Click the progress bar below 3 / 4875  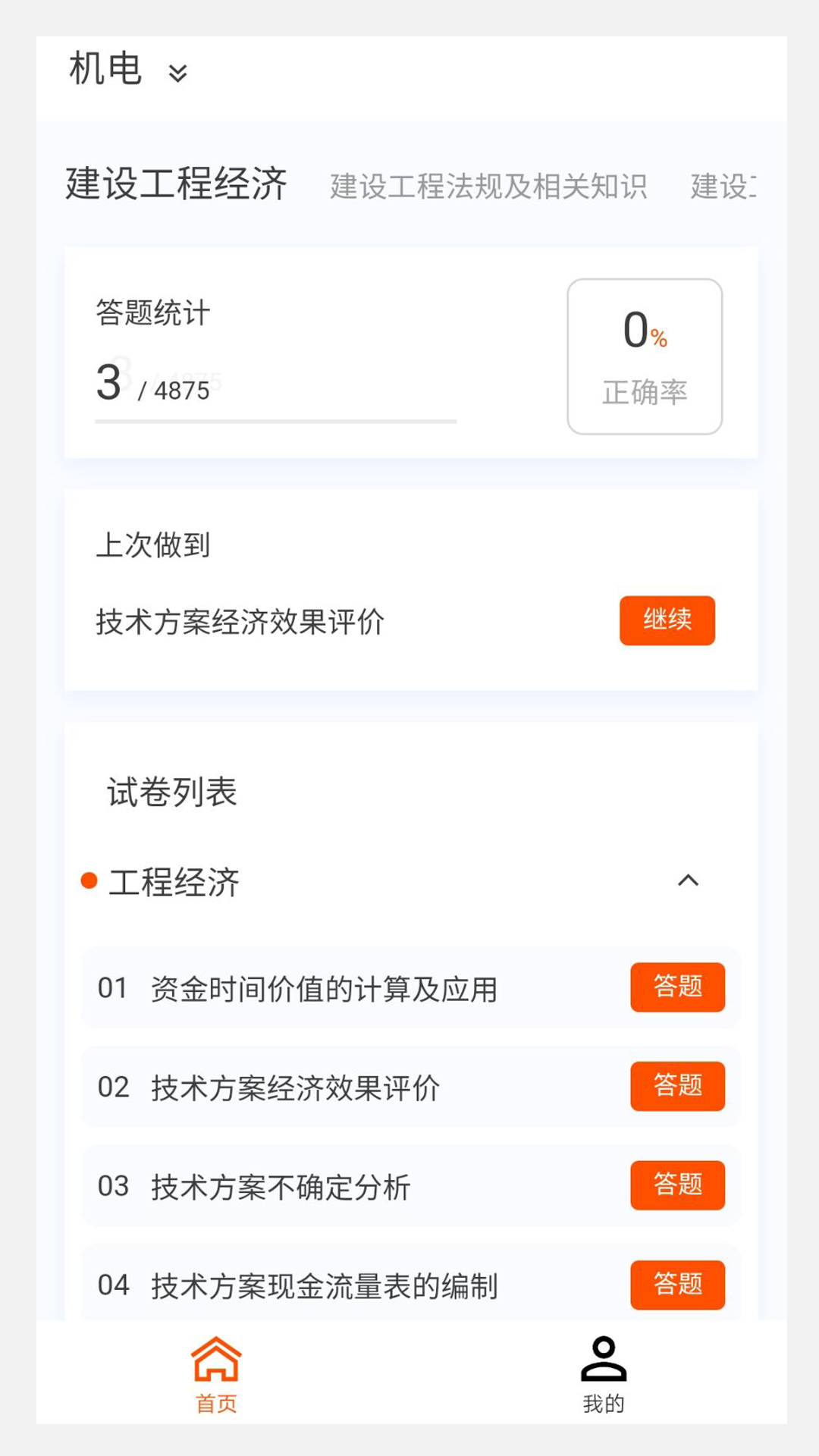pyautogui.click(x=276, y=422)
